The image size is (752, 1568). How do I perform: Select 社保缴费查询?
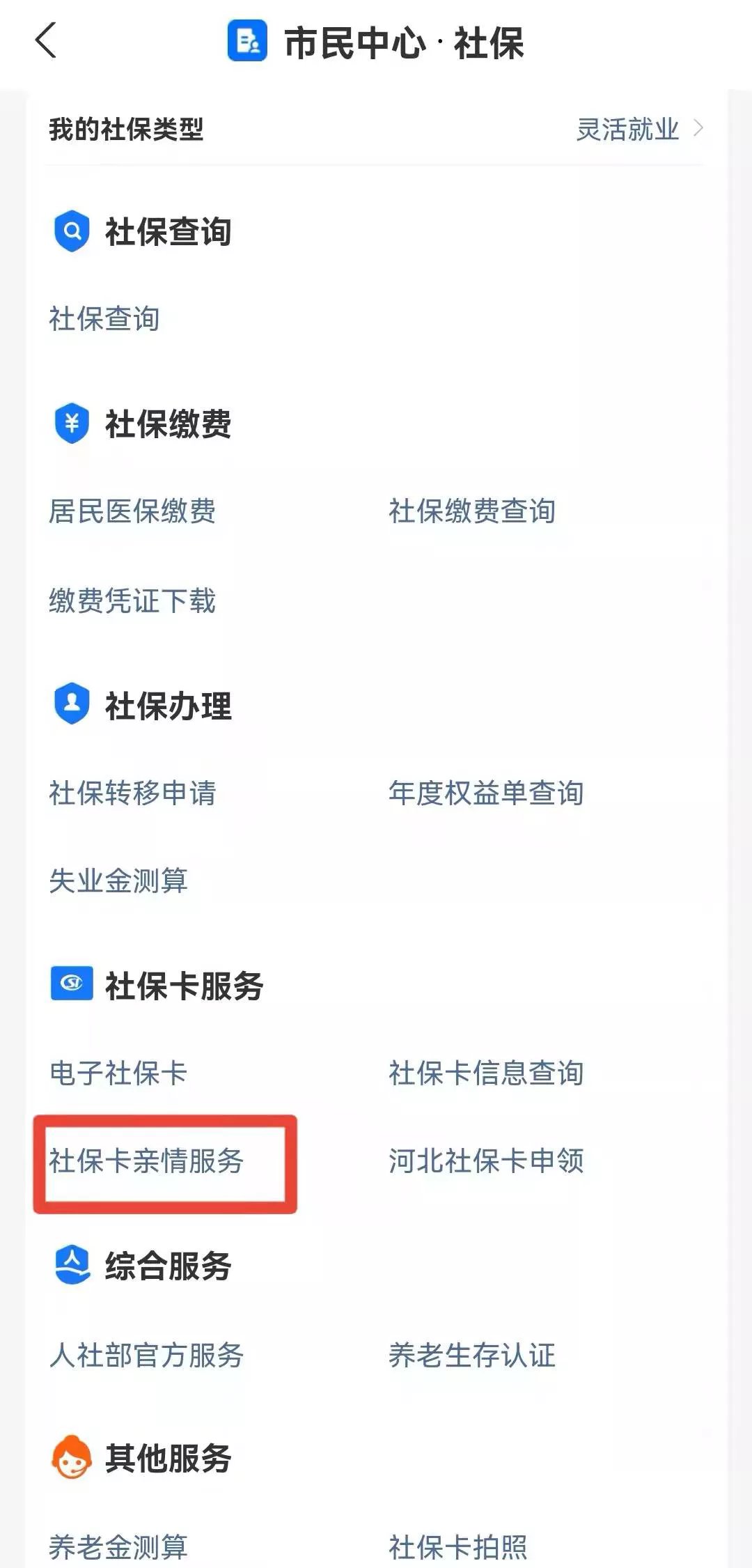[472, 511]
